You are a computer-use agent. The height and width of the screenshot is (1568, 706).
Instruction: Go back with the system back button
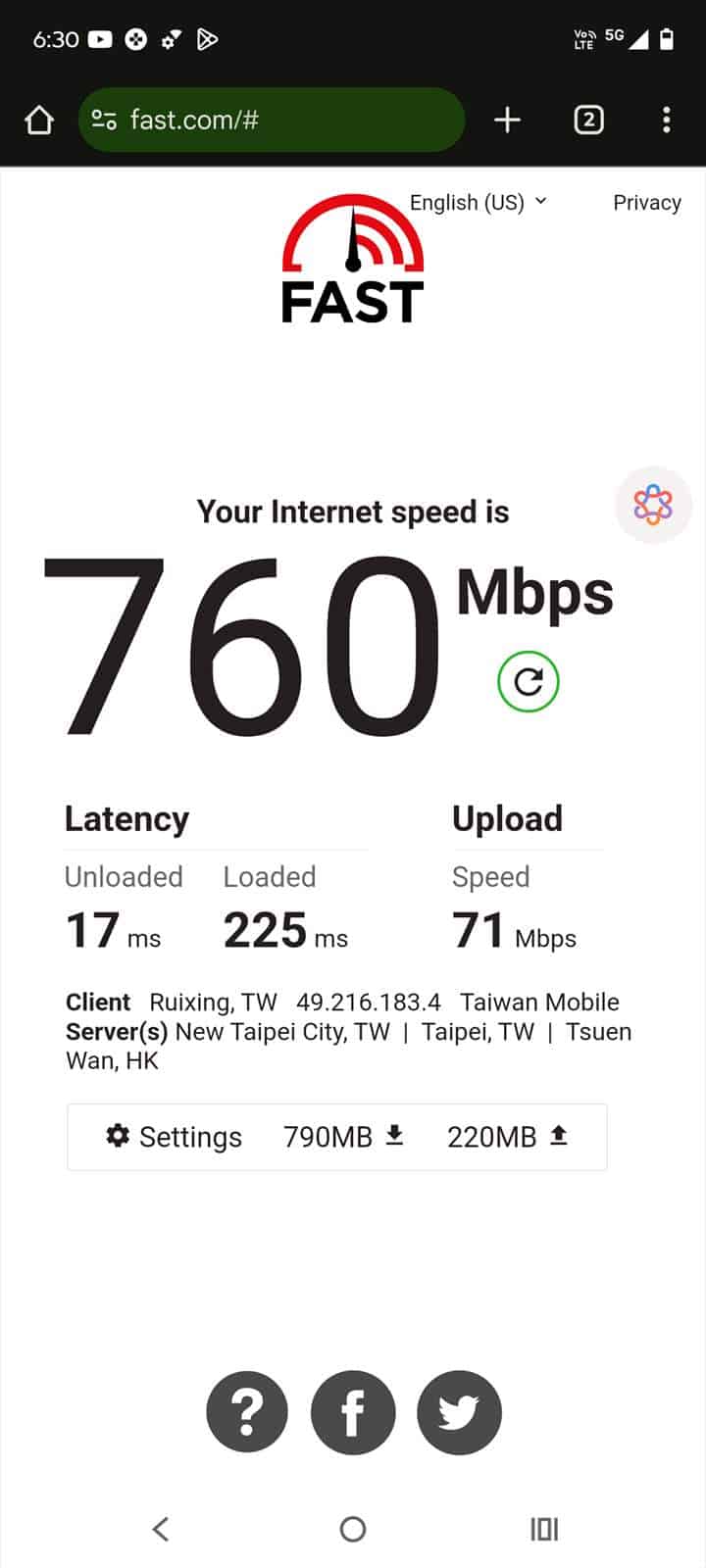[161, 1529]
